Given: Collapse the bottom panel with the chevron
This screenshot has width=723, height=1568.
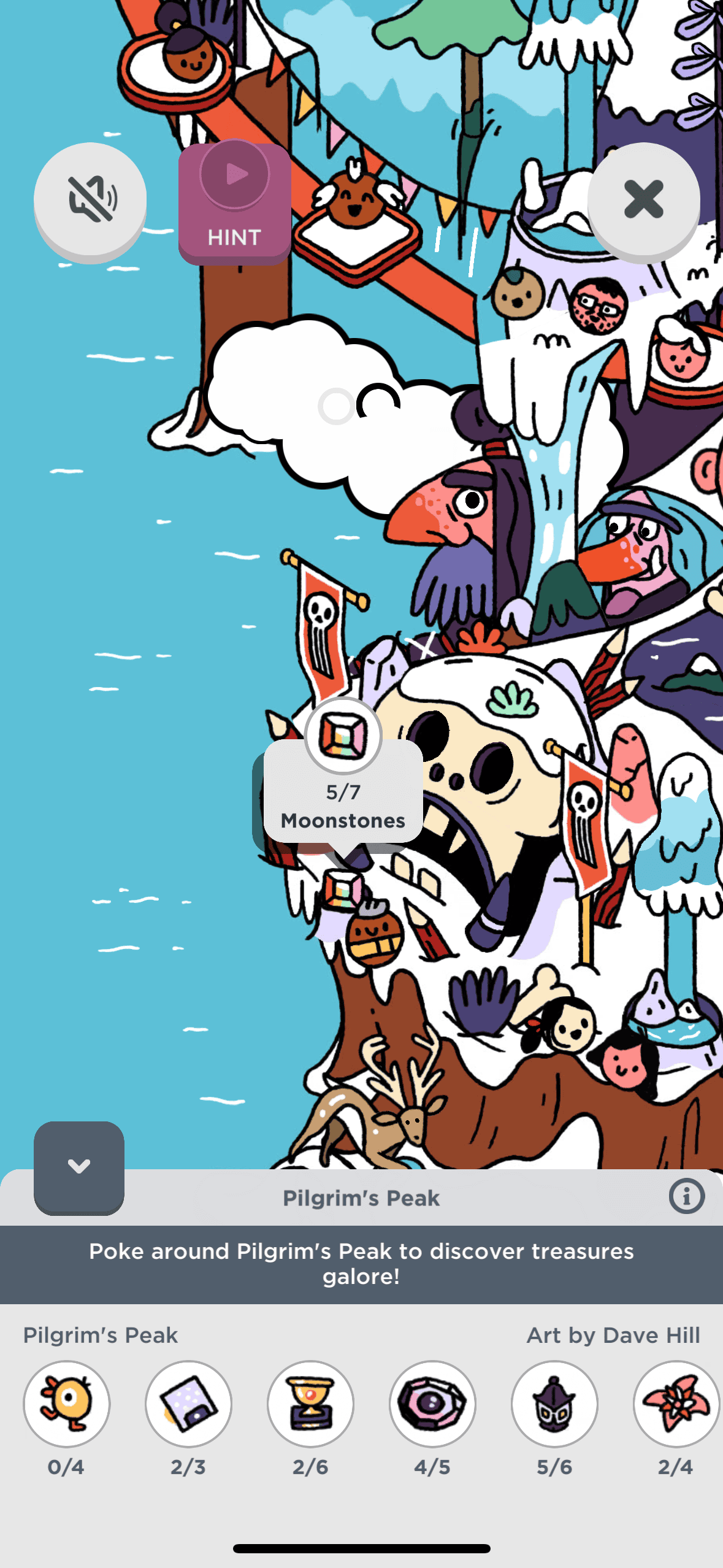Looking at the screenshot, I should click(79, 1166).
